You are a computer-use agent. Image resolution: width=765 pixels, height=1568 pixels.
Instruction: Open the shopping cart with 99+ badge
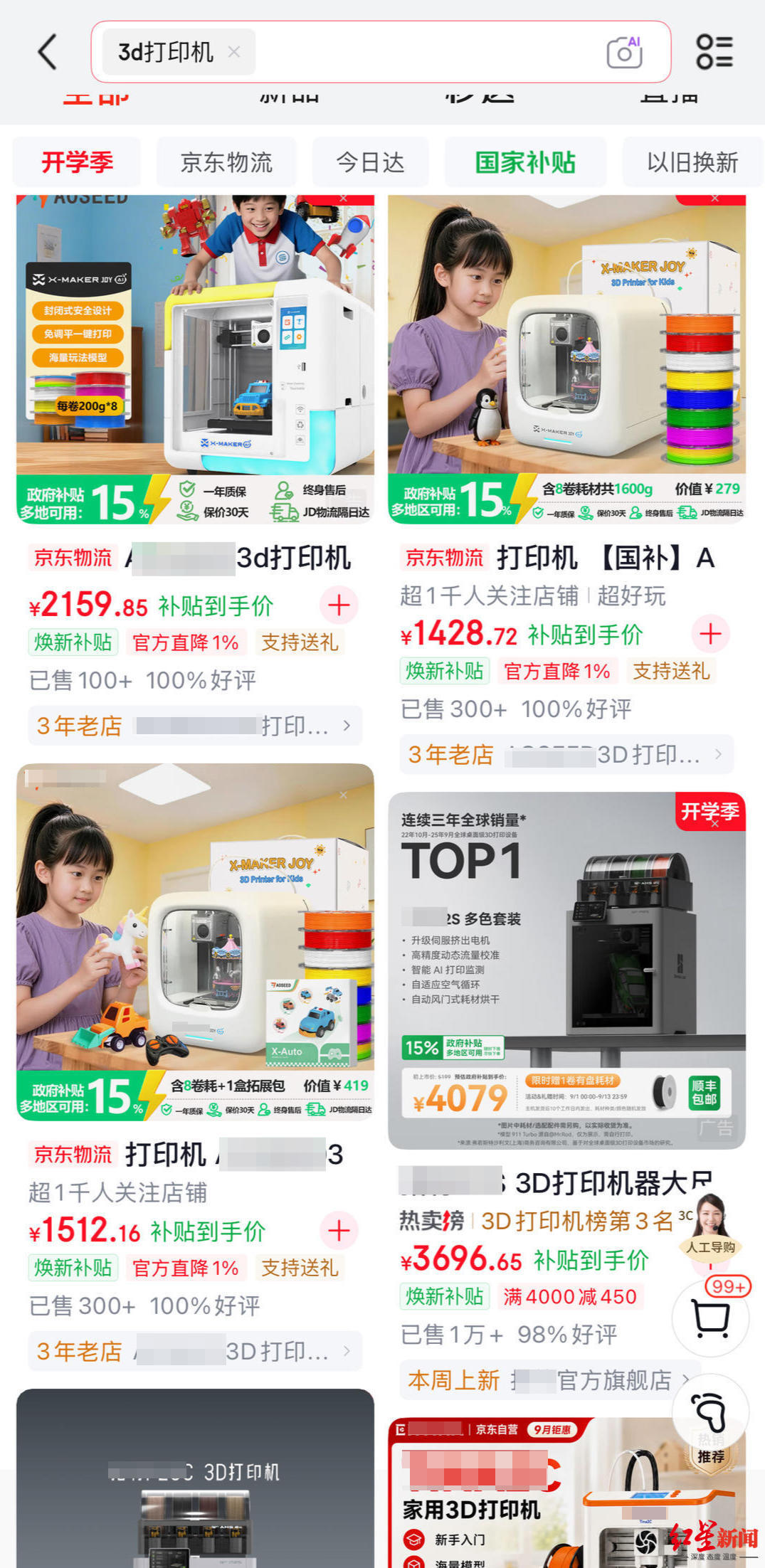point(711,1318)
